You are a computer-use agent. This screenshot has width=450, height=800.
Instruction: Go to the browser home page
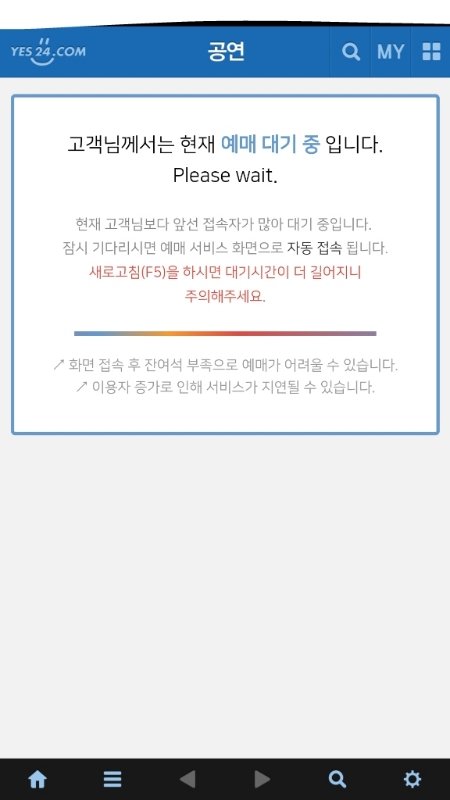pos(37,779)
